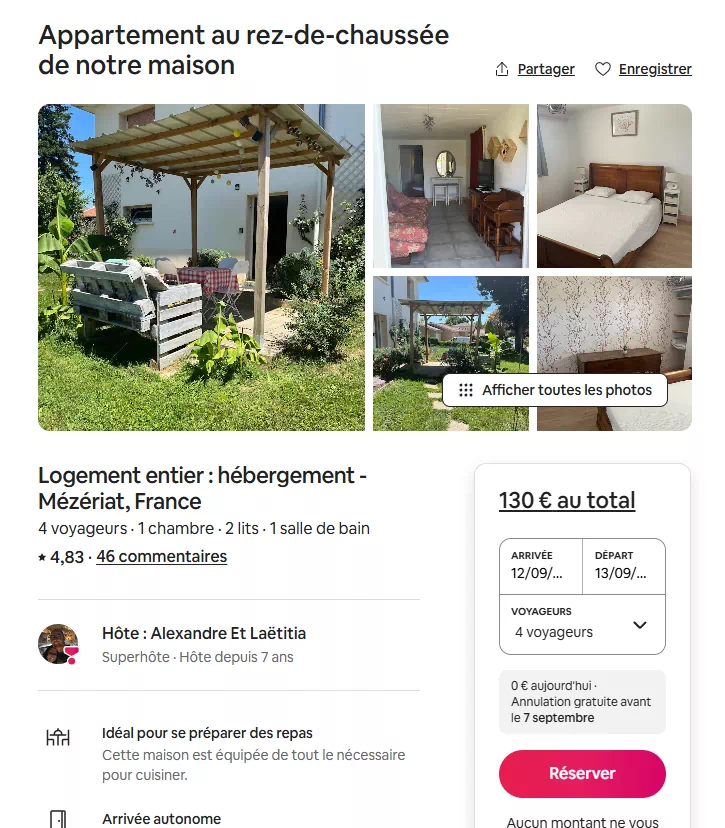Expand the Voyageurs guests dropdown
The height and width of the screenshot is (828, 725).
(x=581, y=624)
